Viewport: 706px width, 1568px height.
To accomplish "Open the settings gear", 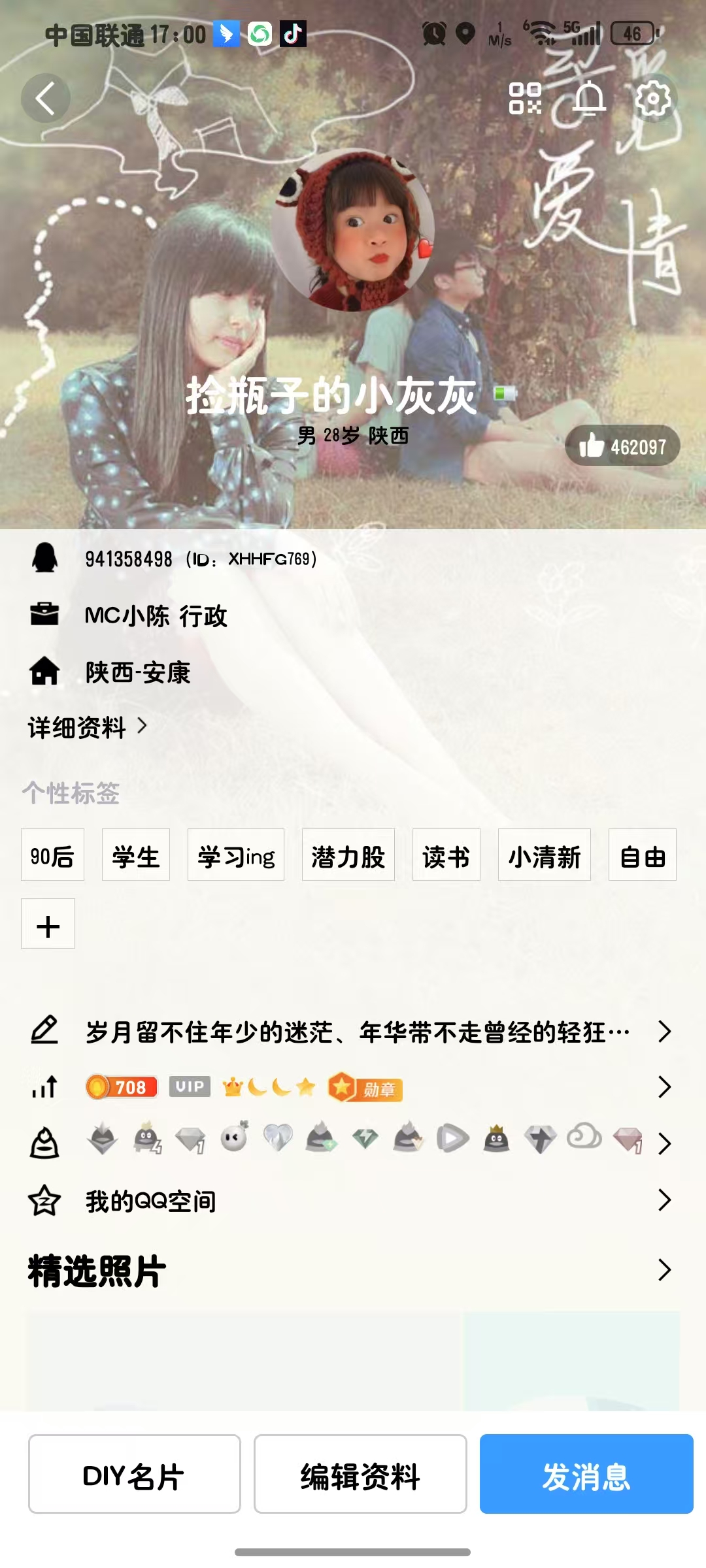I will pyautogui.click(x=653, y=99).
